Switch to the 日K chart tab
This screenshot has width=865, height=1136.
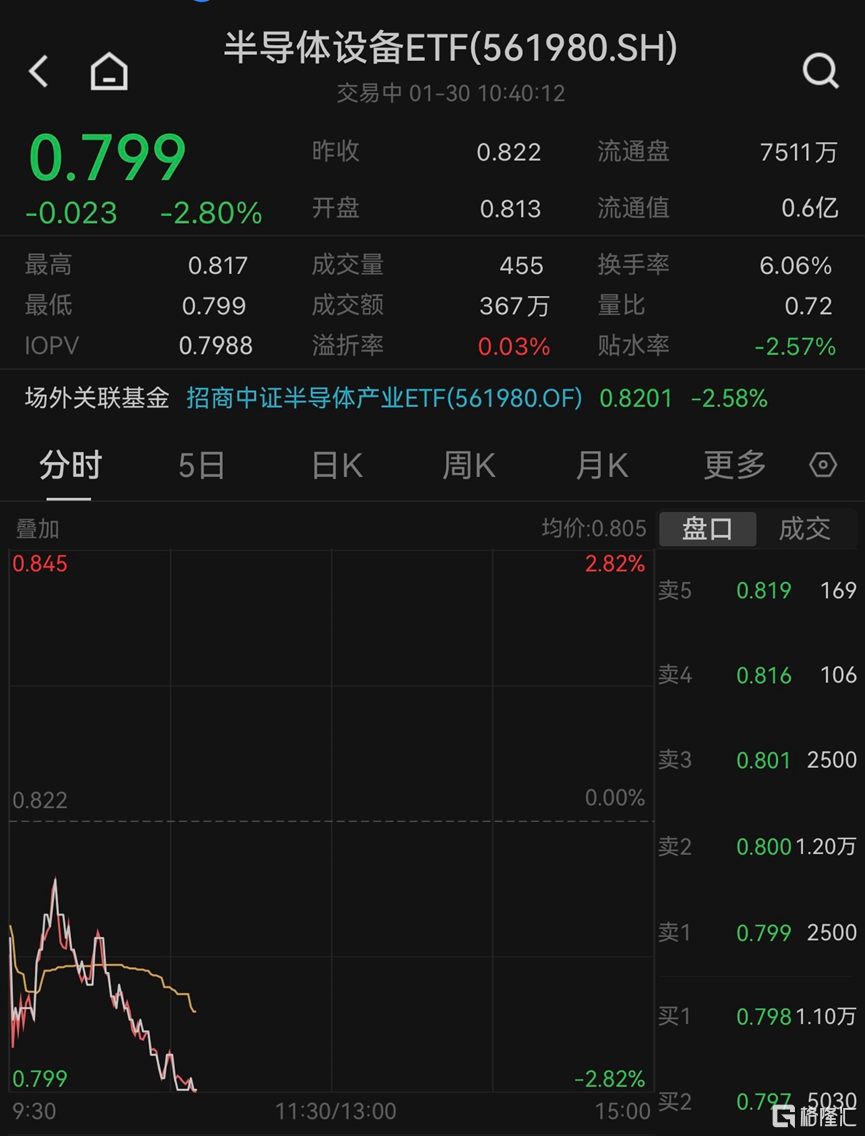(x=337, y=466)
